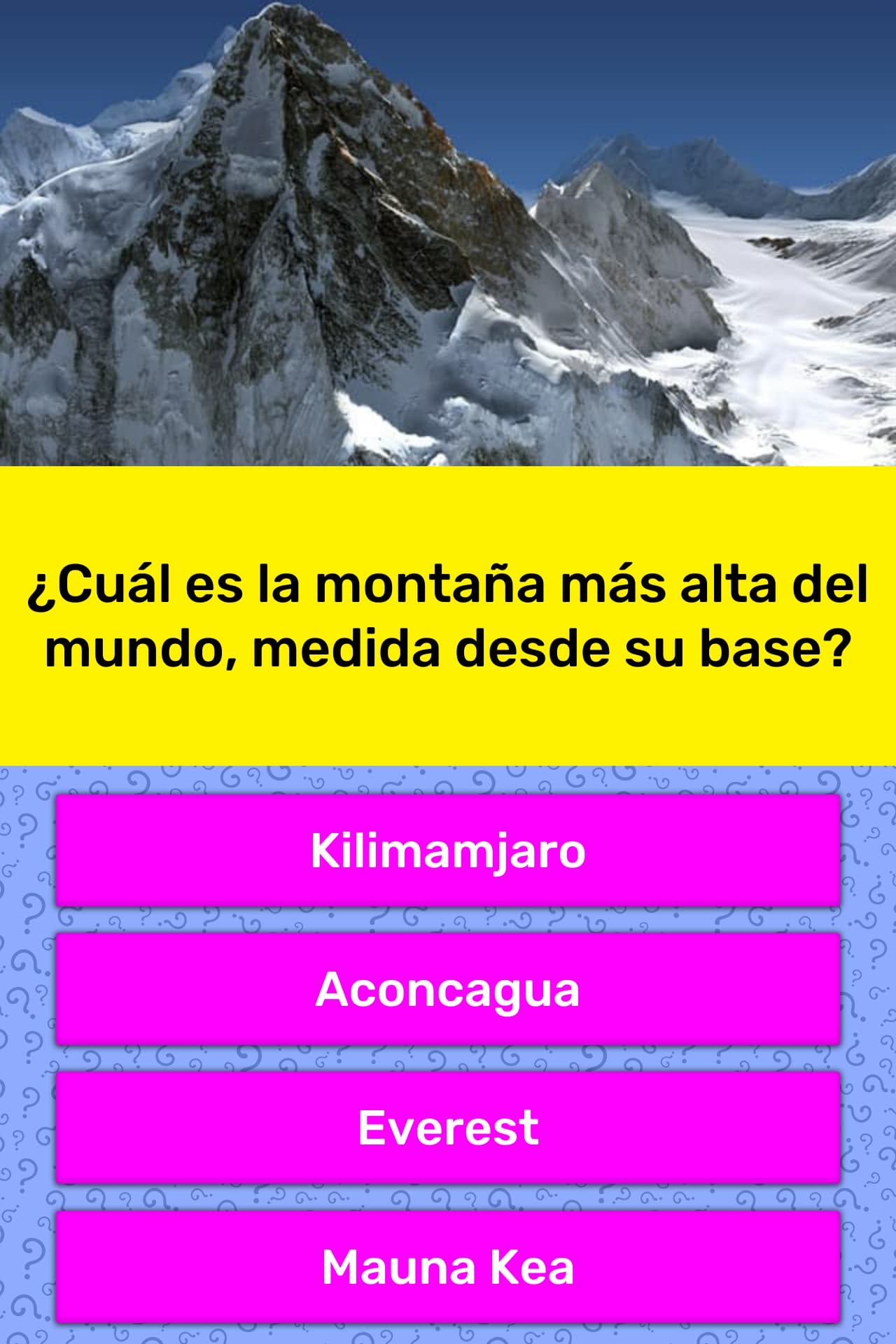
Task: Answer with Mauna Kea
Action: [448, 1267]
